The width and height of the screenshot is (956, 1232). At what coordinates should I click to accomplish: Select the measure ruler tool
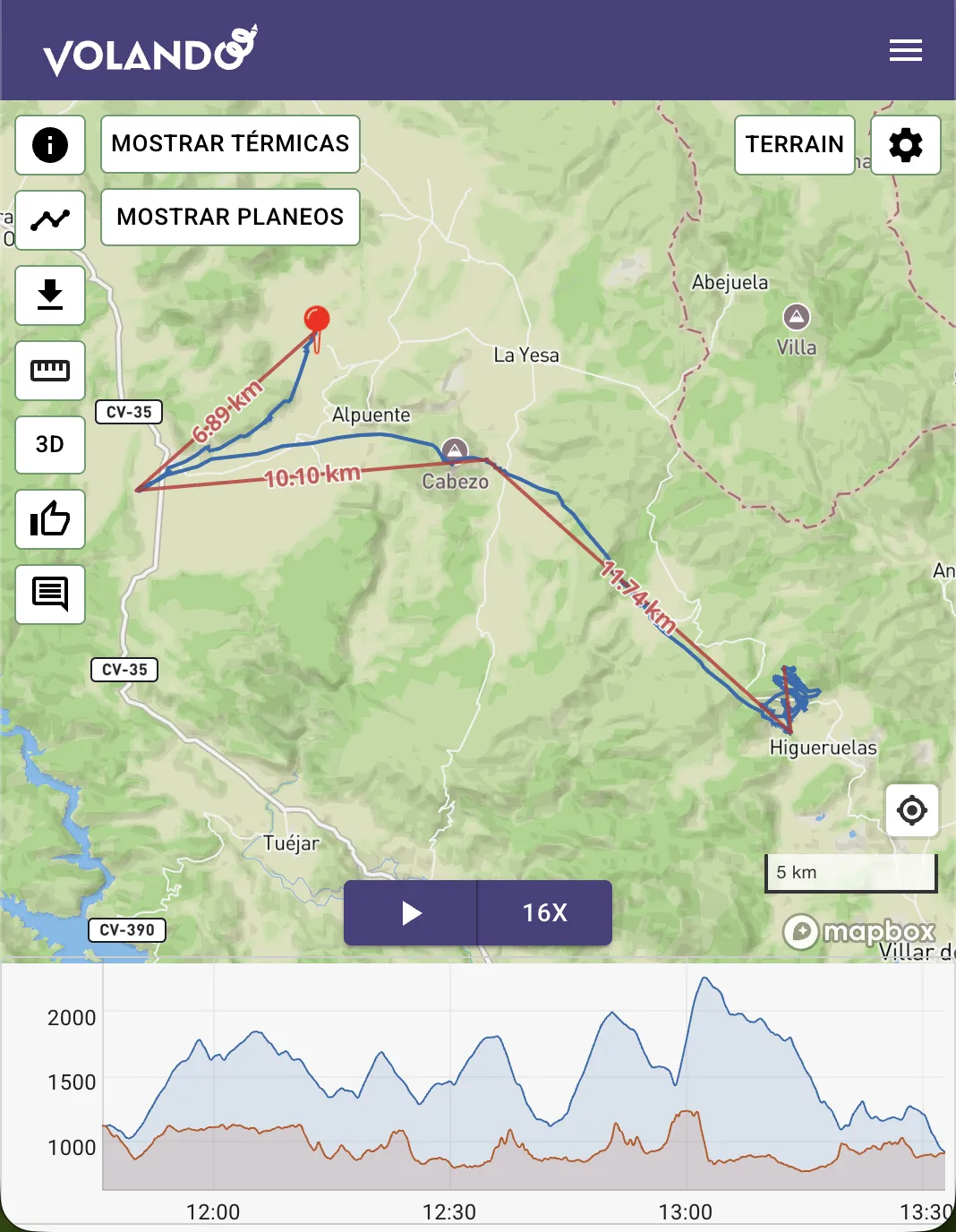[x=49, y=371]
